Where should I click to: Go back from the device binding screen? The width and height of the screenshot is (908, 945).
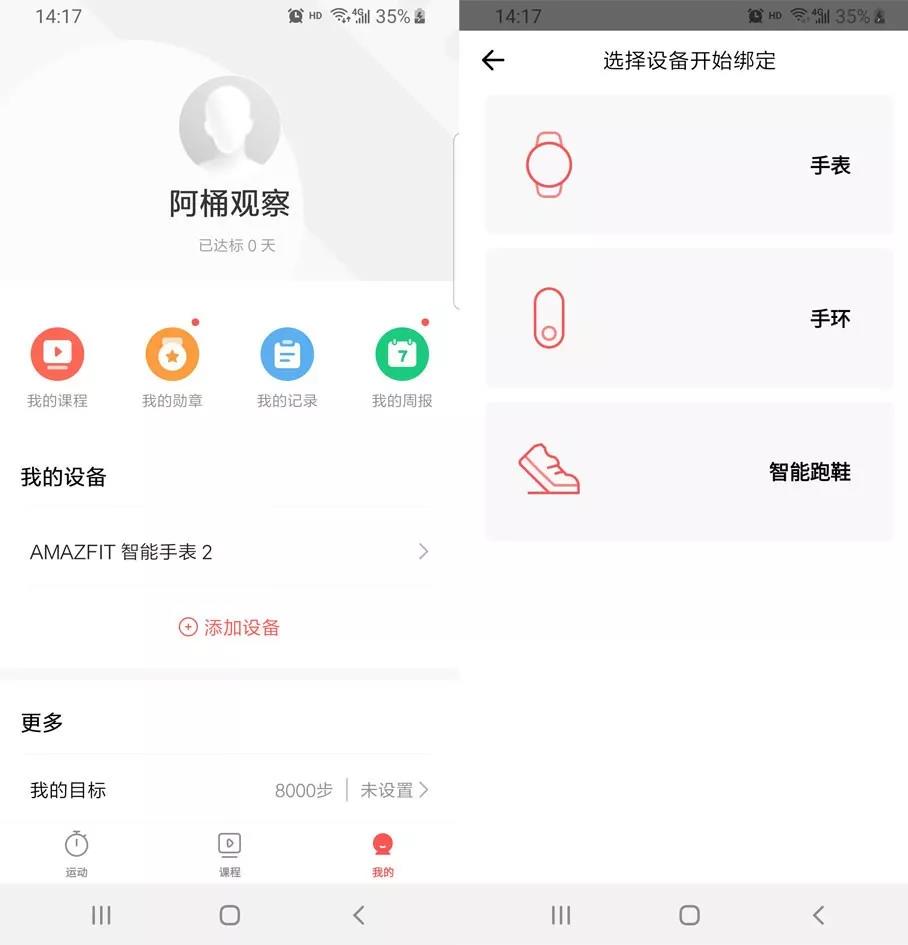tap(493, 61)
